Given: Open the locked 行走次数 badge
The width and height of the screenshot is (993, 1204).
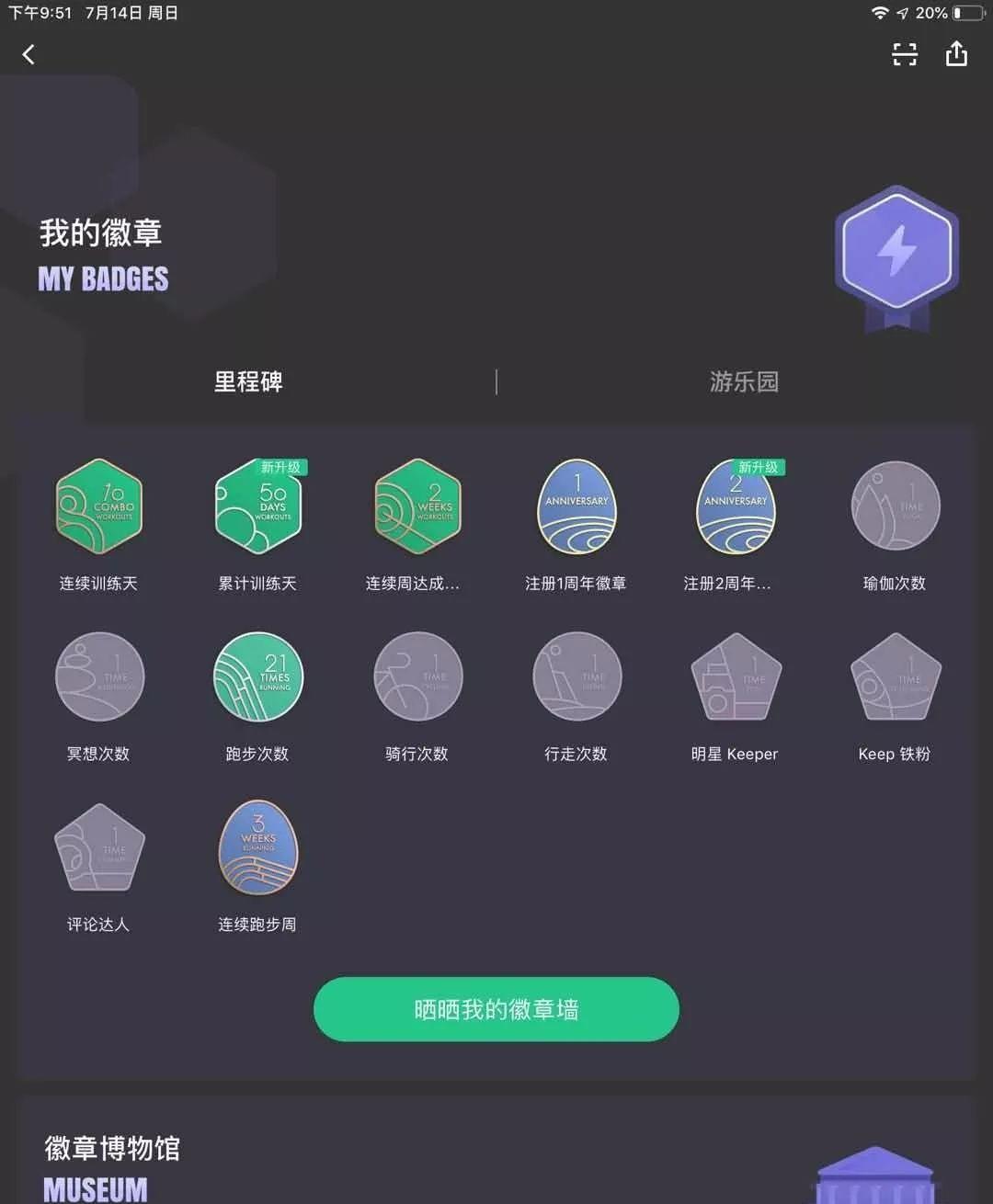Looking at the screenshot, I should click(576, 677).
